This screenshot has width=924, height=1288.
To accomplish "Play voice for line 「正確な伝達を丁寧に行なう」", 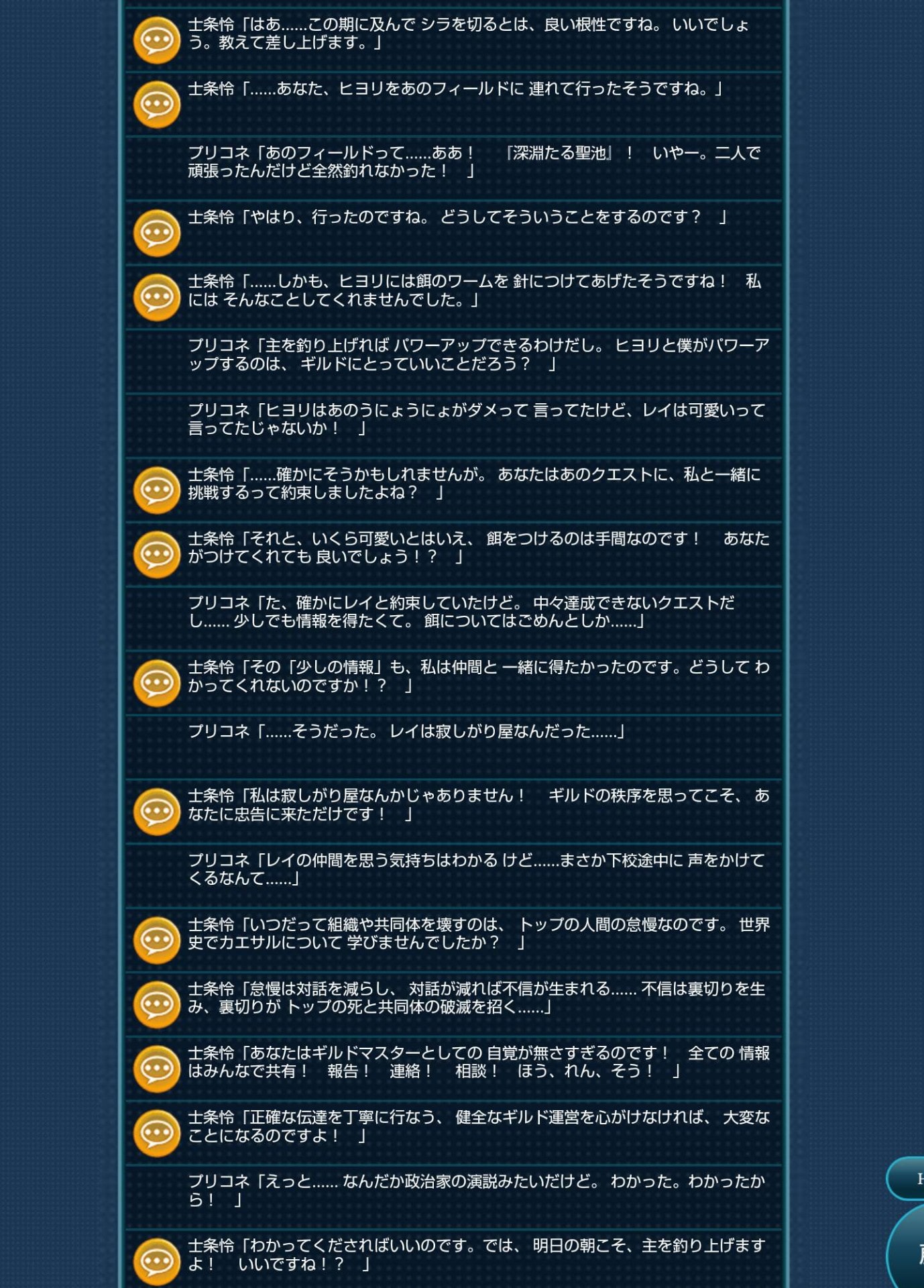I will coord(157,1133).
